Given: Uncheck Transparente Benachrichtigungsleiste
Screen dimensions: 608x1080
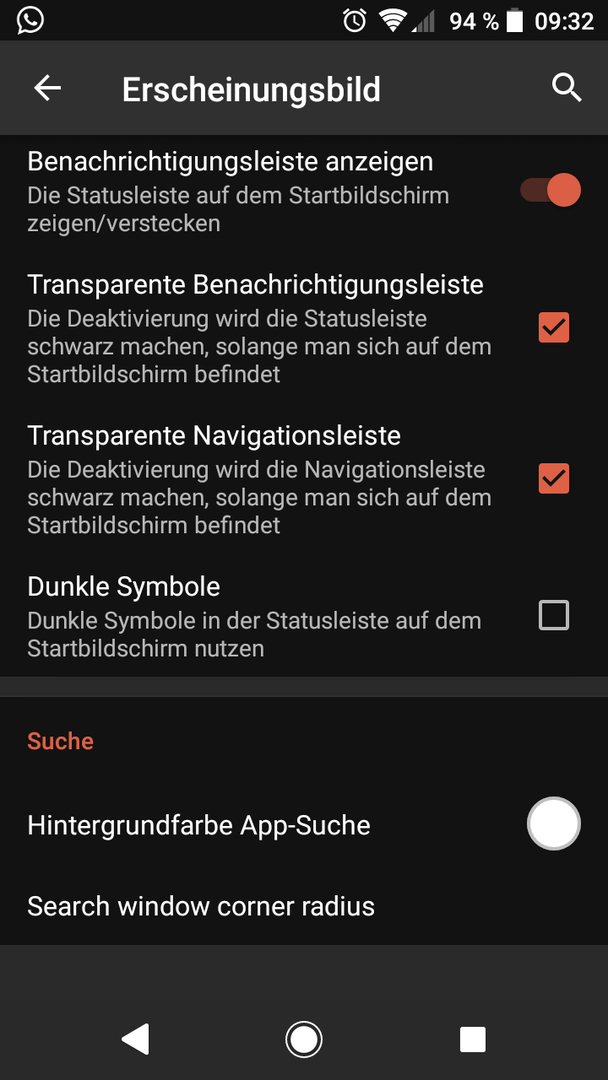Looking at the screenshot, I should tap(554, 326).
